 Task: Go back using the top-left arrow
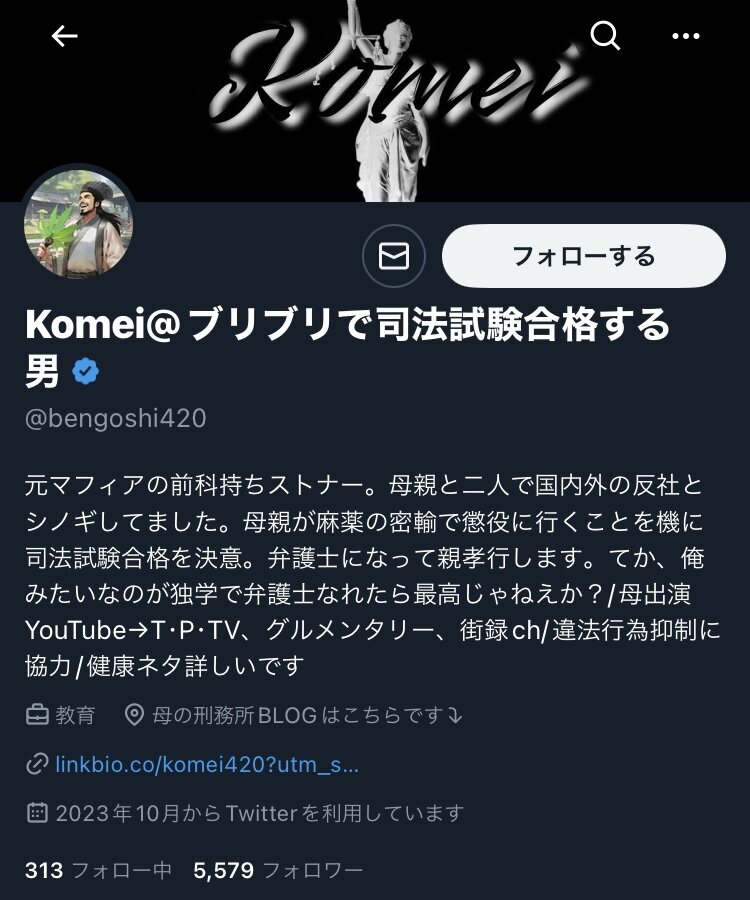coord(64,36)
